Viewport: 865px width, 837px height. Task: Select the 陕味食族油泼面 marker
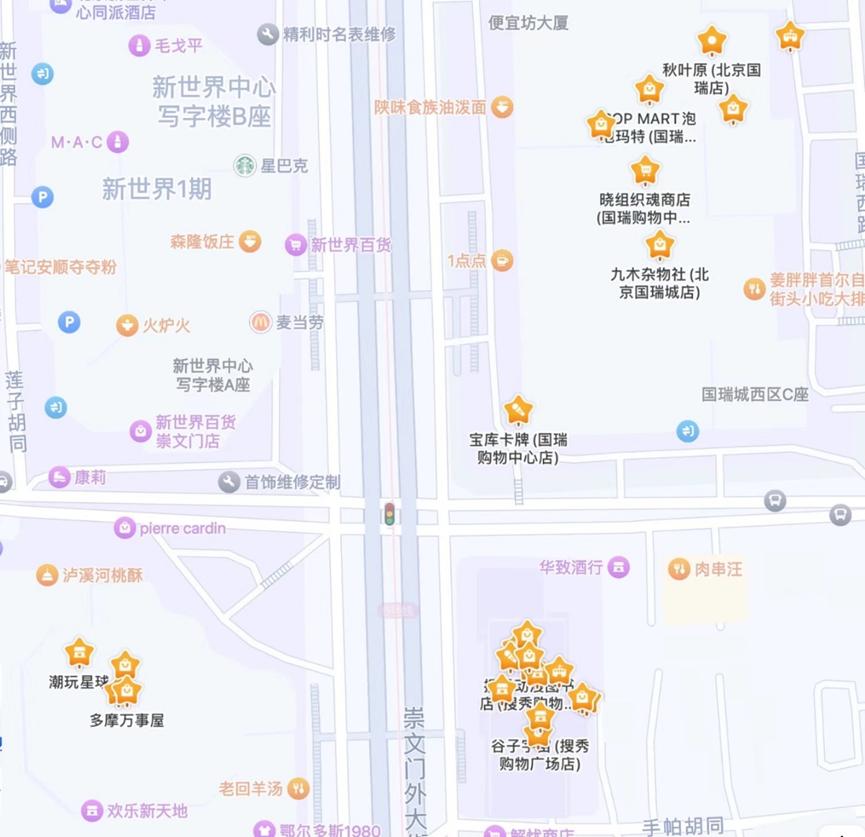[502, 106]
